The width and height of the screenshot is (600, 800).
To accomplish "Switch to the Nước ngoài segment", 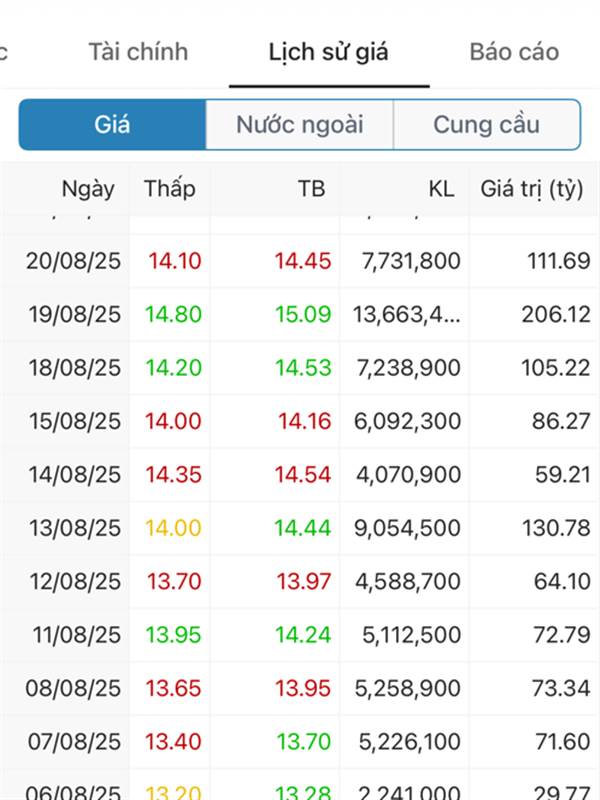I will coord(299,125).
